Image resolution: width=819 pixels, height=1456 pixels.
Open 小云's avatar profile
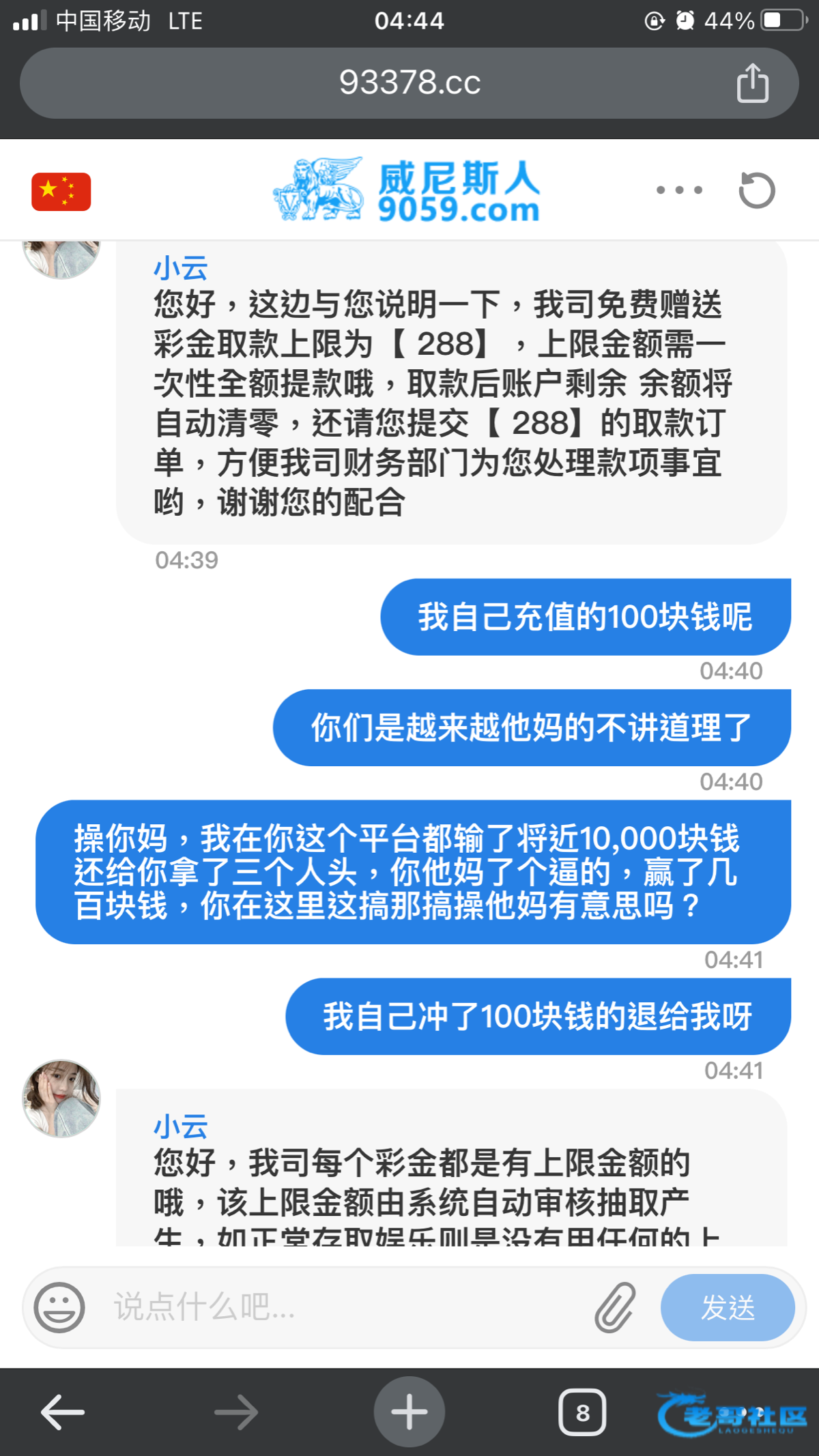point(61,1098)
